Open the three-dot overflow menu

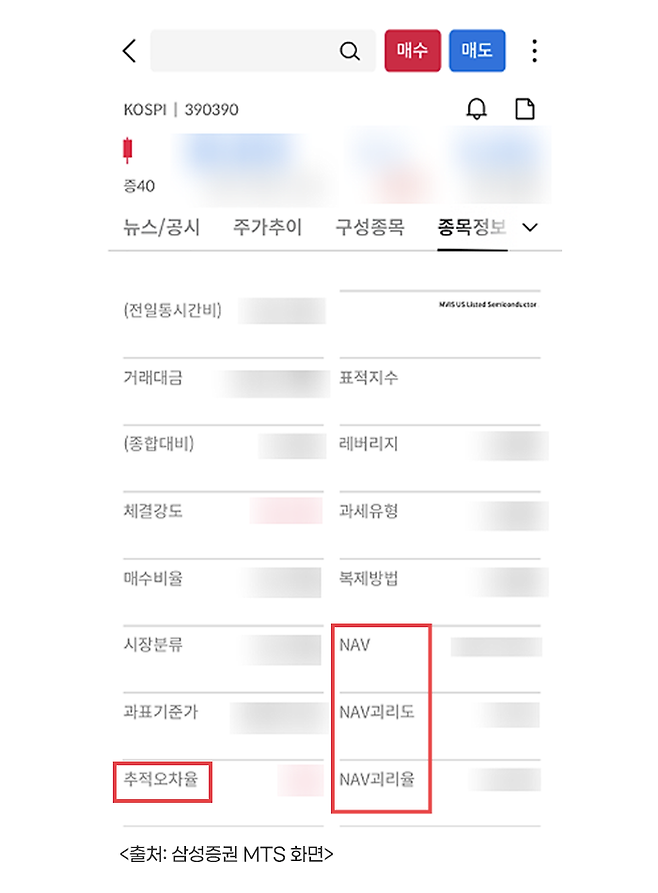tap(535, 51)
